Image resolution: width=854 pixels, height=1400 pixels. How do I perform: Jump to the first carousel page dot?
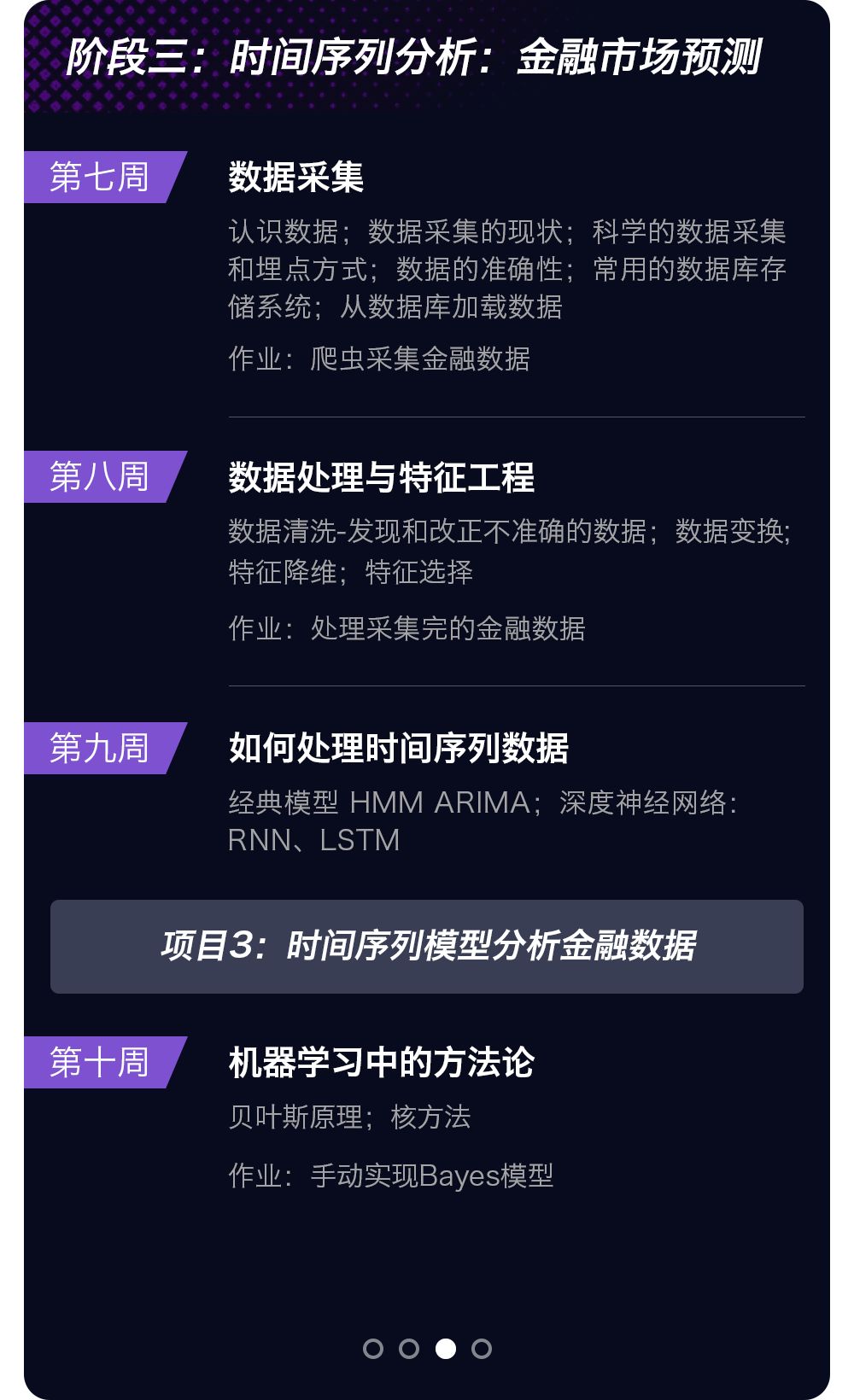[373, 1348]
